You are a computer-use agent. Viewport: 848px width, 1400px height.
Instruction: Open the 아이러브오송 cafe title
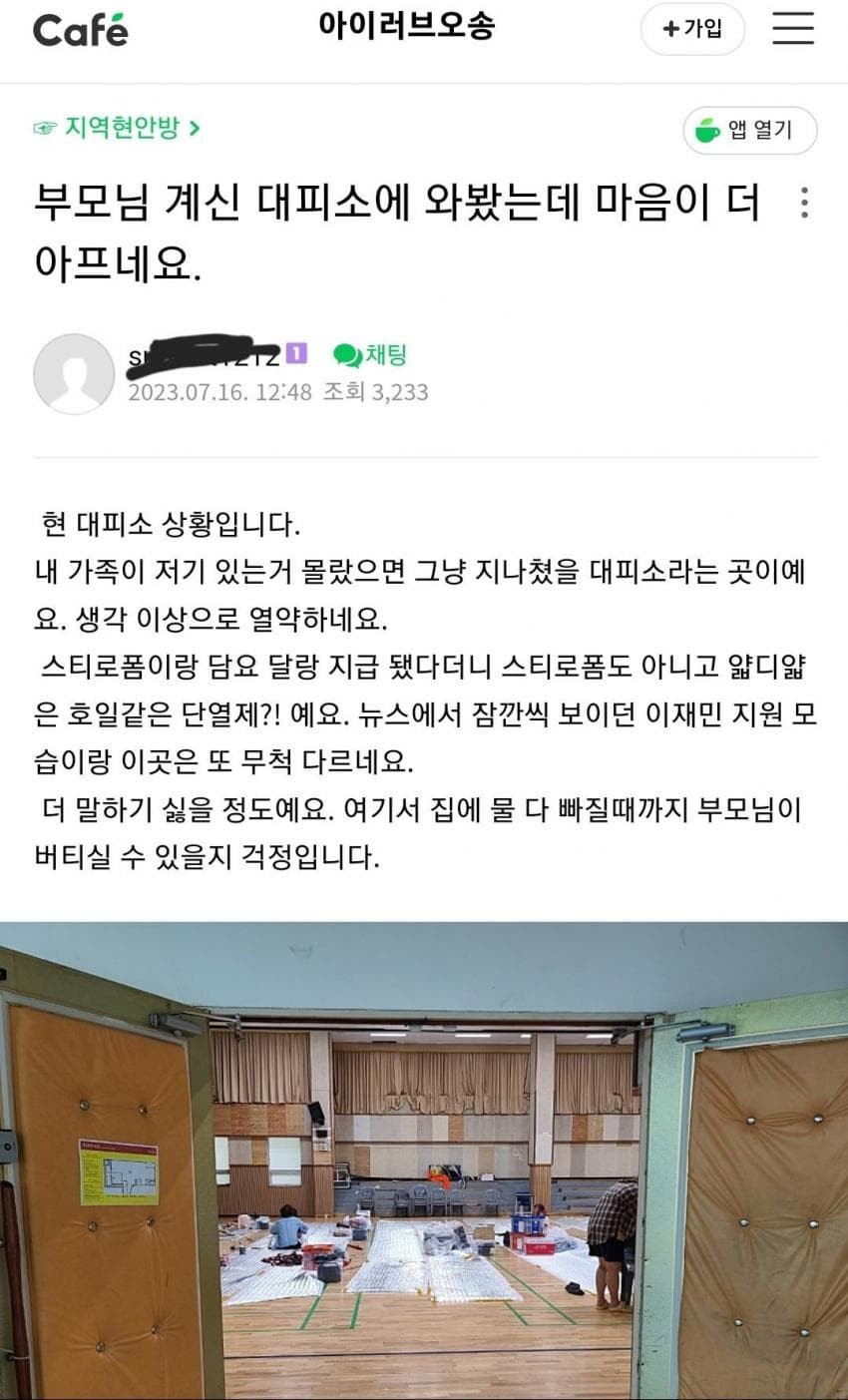406,26
